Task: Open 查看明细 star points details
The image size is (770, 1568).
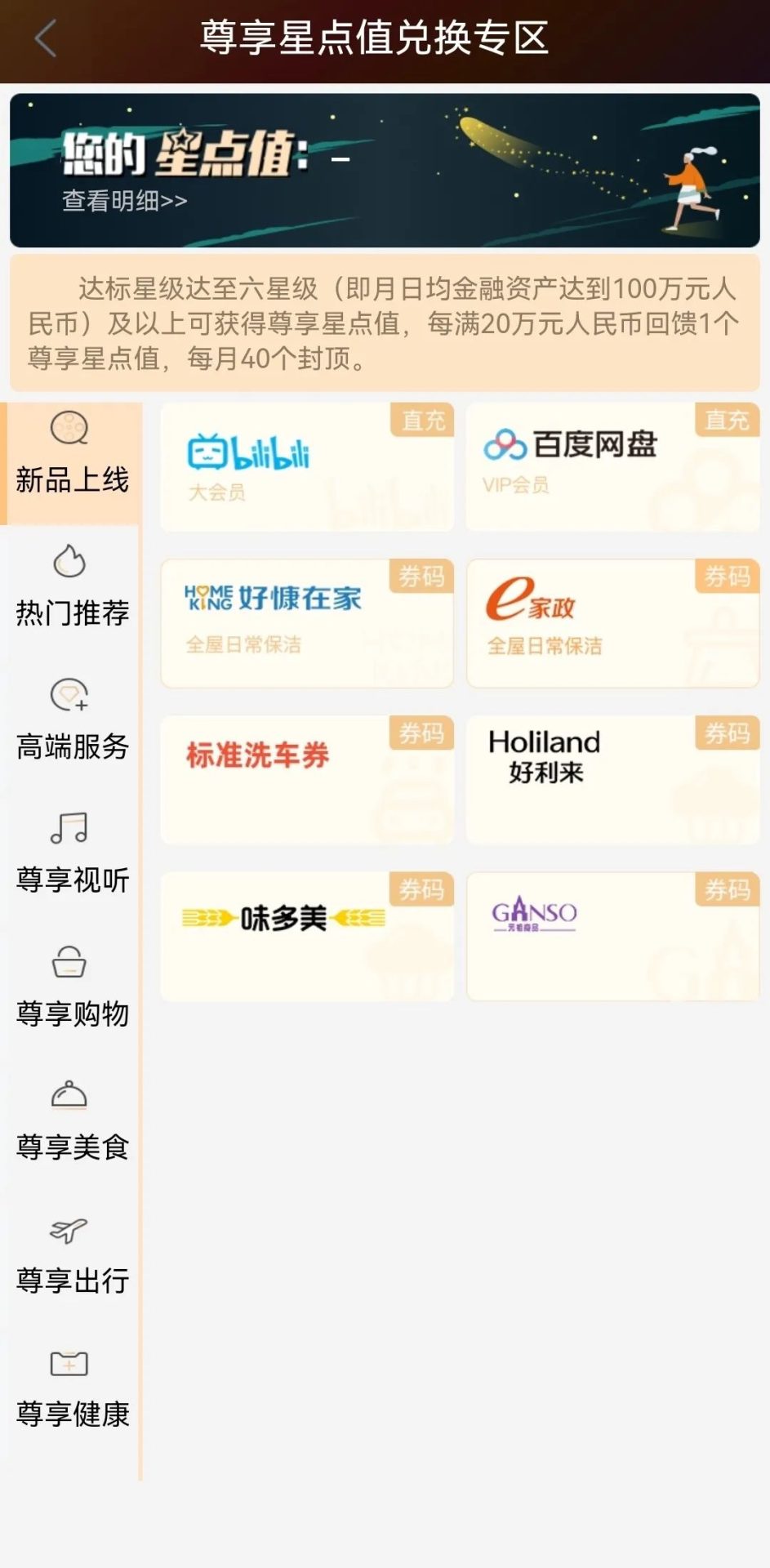Action: [x=125, y=201]
